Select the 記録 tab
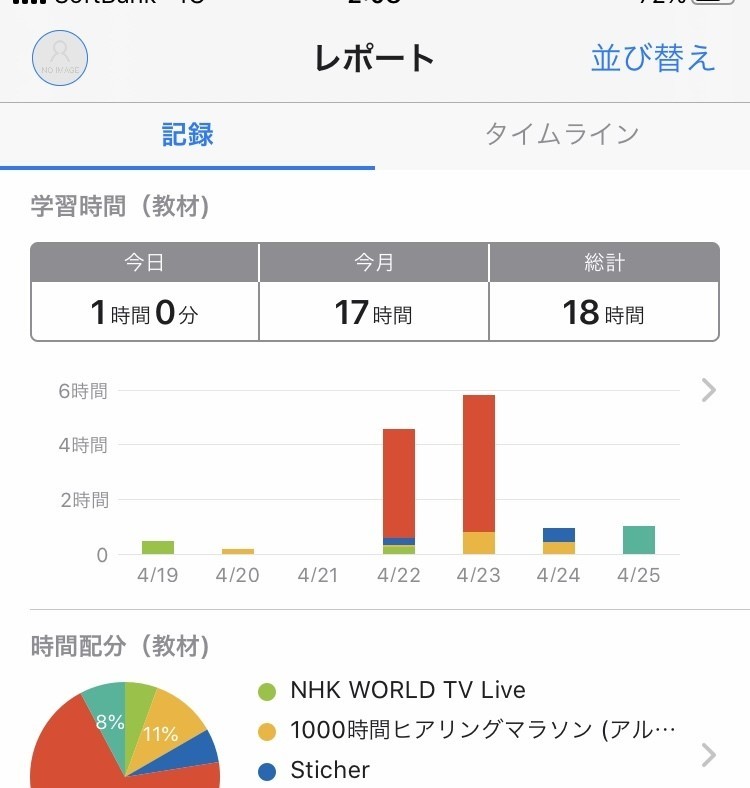 coord(188,135)
